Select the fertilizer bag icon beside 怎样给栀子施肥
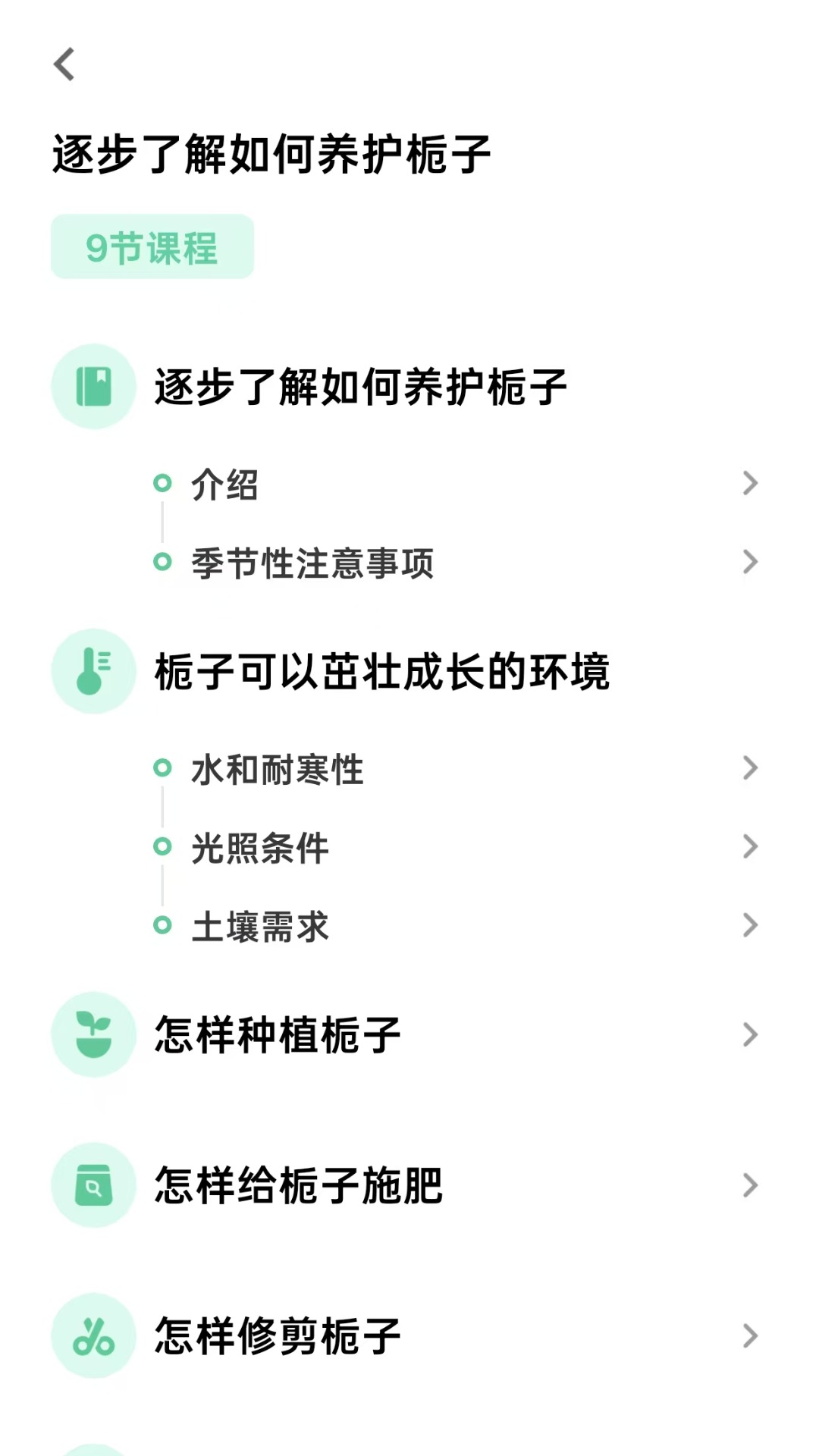Viewport: 819px width, 1456px height. 93,1185
